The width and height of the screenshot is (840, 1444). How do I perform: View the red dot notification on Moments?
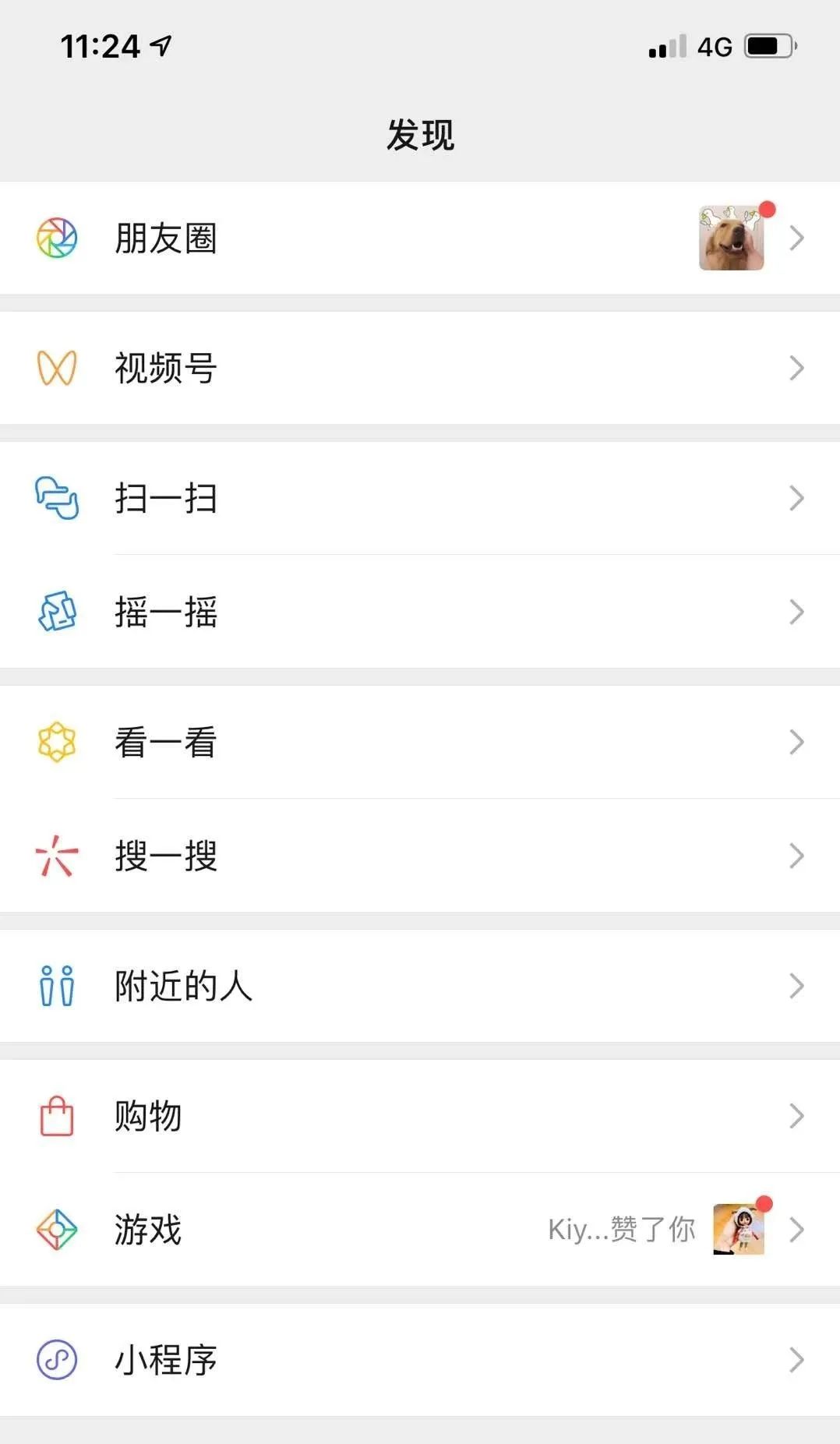(x=766, y=209)
